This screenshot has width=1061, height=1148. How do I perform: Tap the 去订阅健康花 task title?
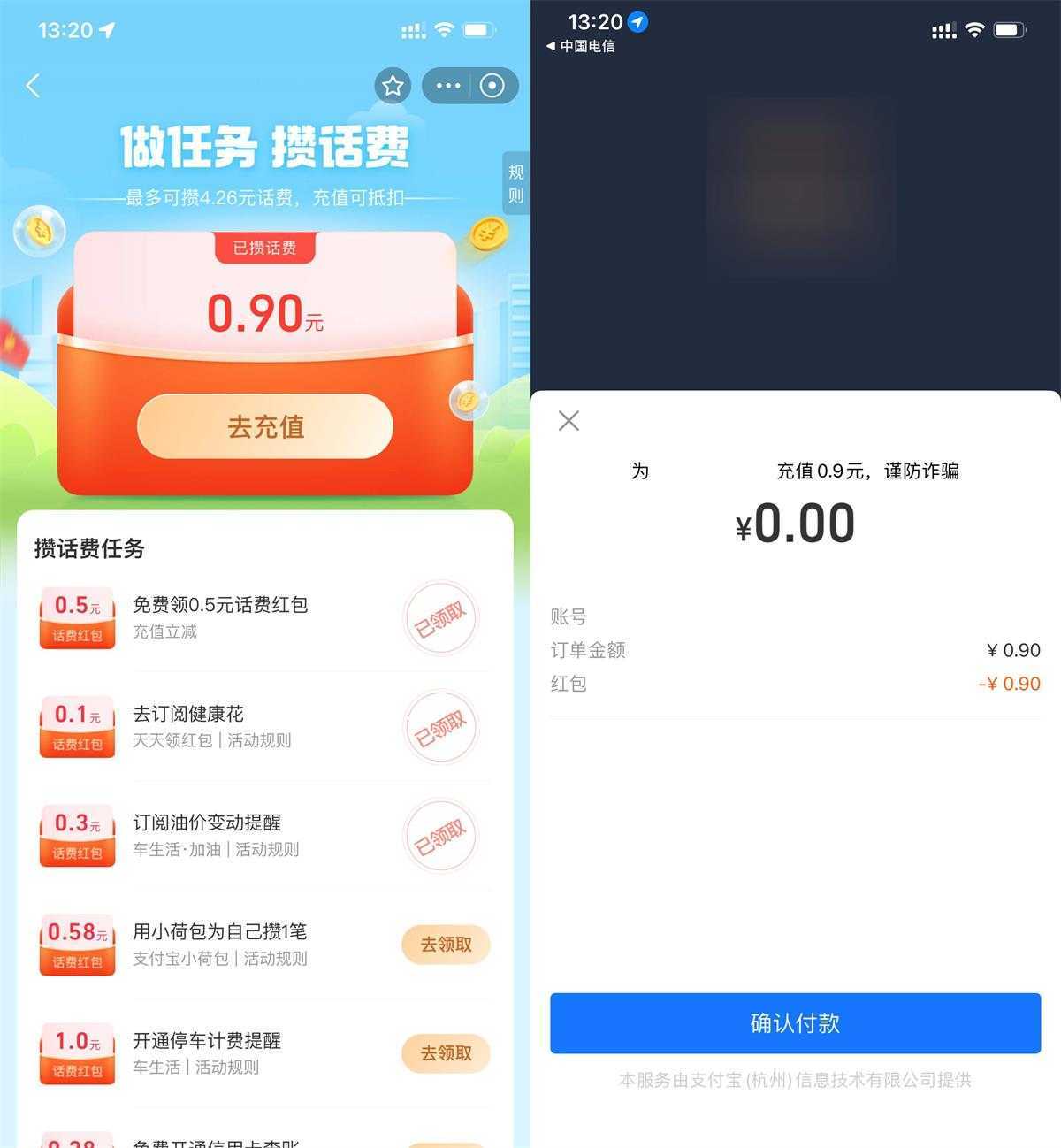click(x=191, y=715)
